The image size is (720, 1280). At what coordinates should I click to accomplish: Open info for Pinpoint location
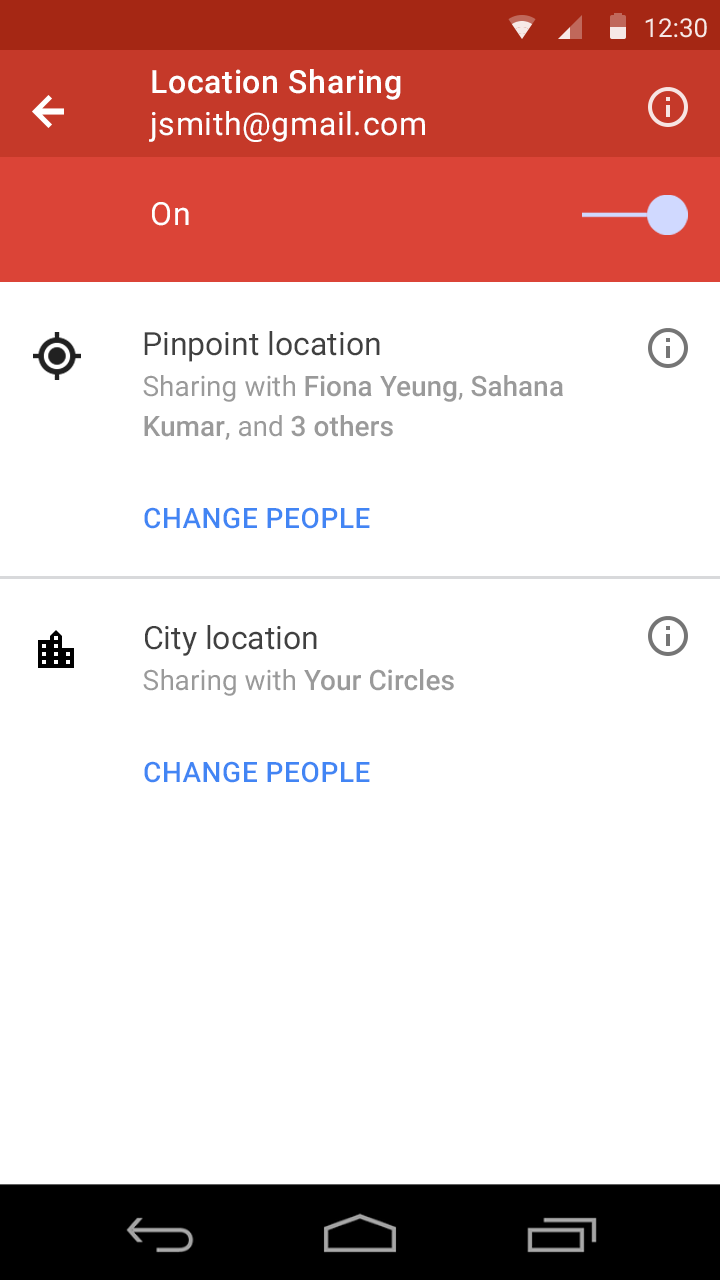coord(668,349)
